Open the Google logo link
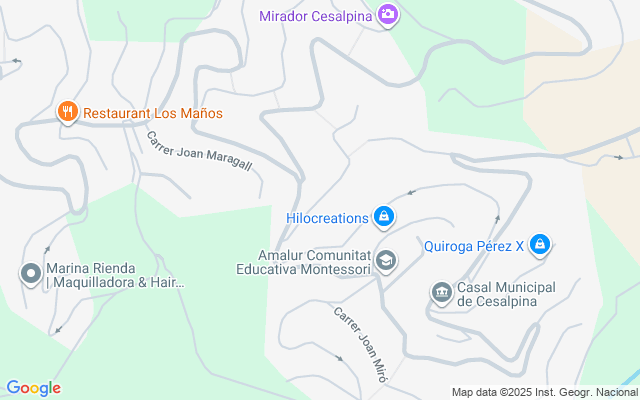This screenshot has width=640, height=400. point(33,388)
